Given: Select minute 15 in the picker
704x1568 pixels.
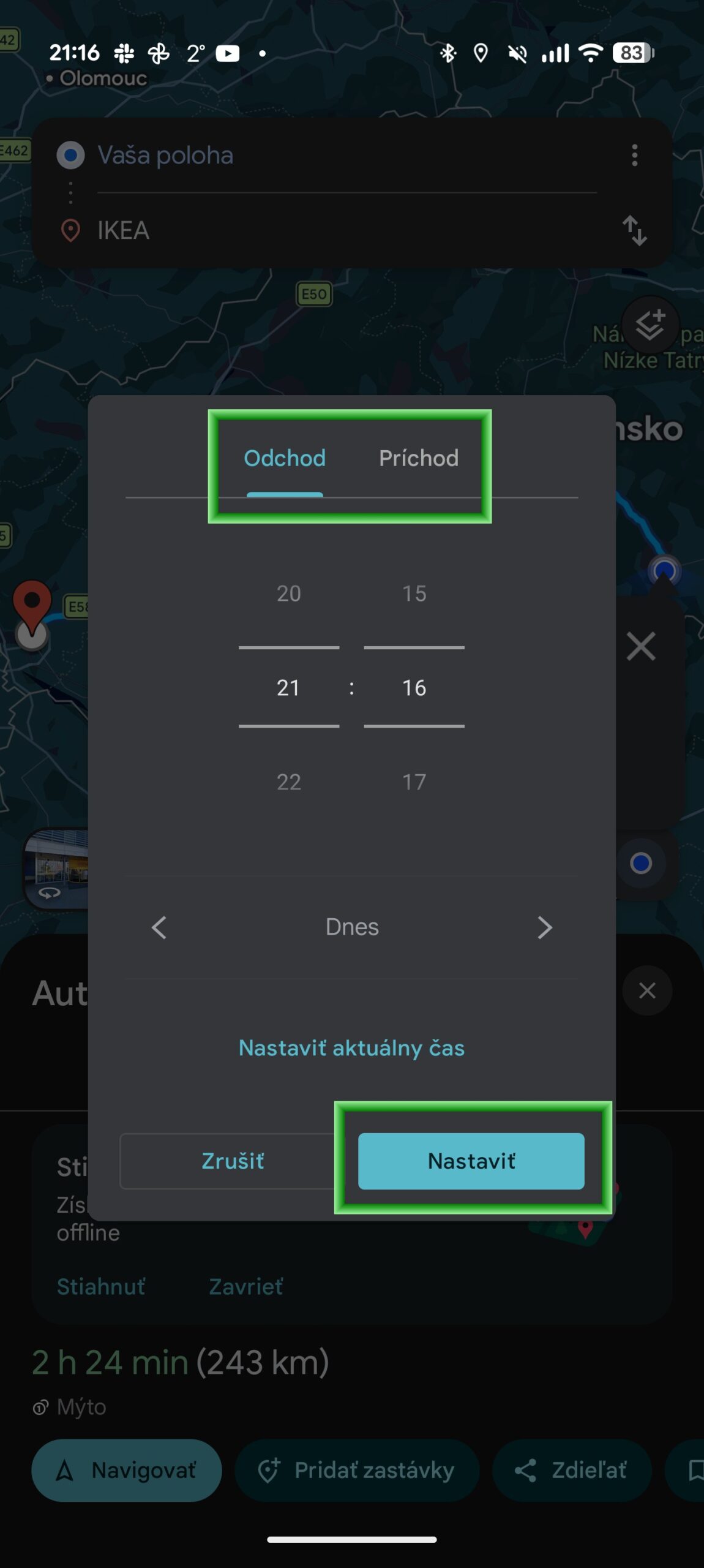Looking at the screenshot, I should click(x=414, y=594).
